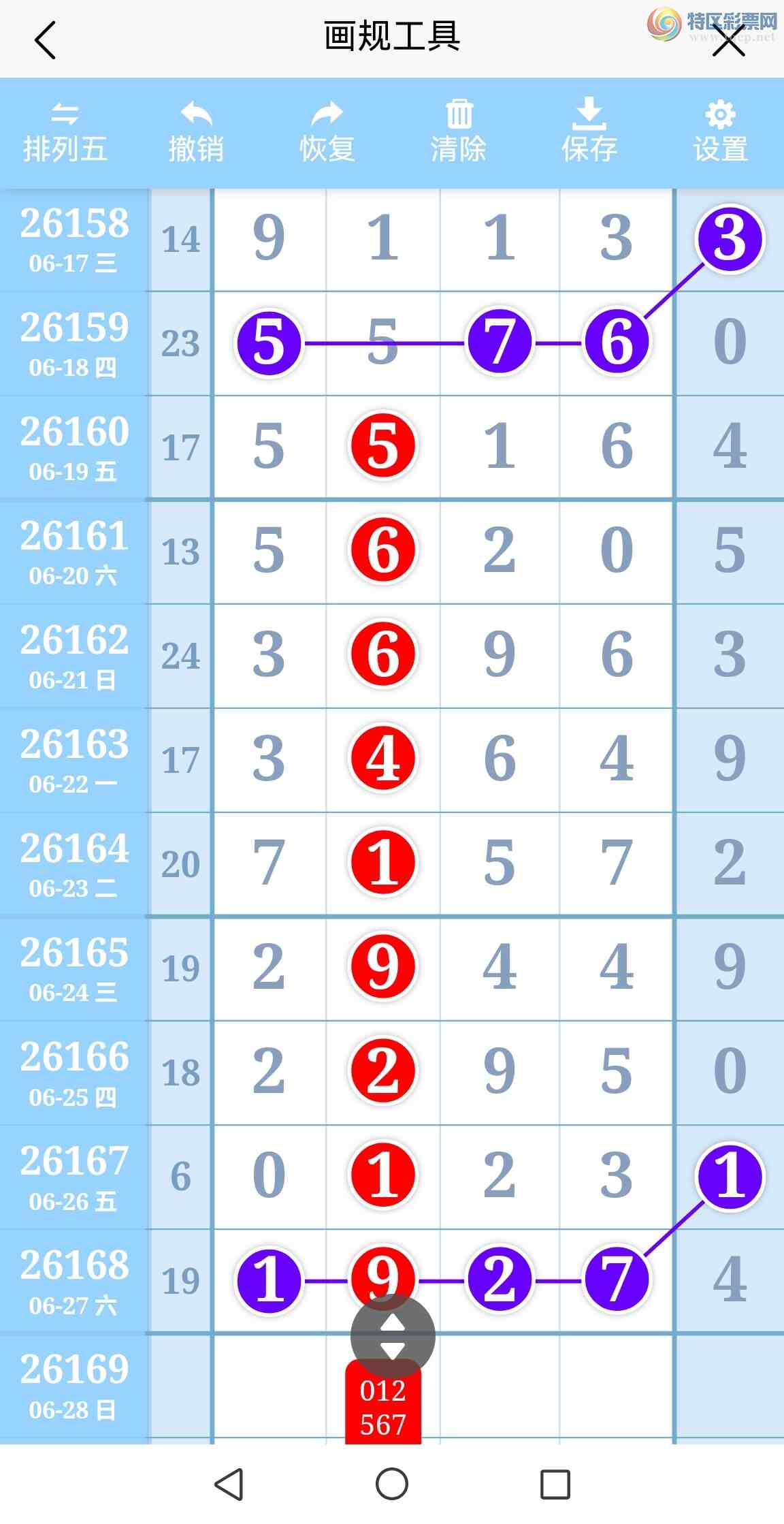Open the system recent apps view
This screenshot has width=784, height=1524.
pos(555,1484)
